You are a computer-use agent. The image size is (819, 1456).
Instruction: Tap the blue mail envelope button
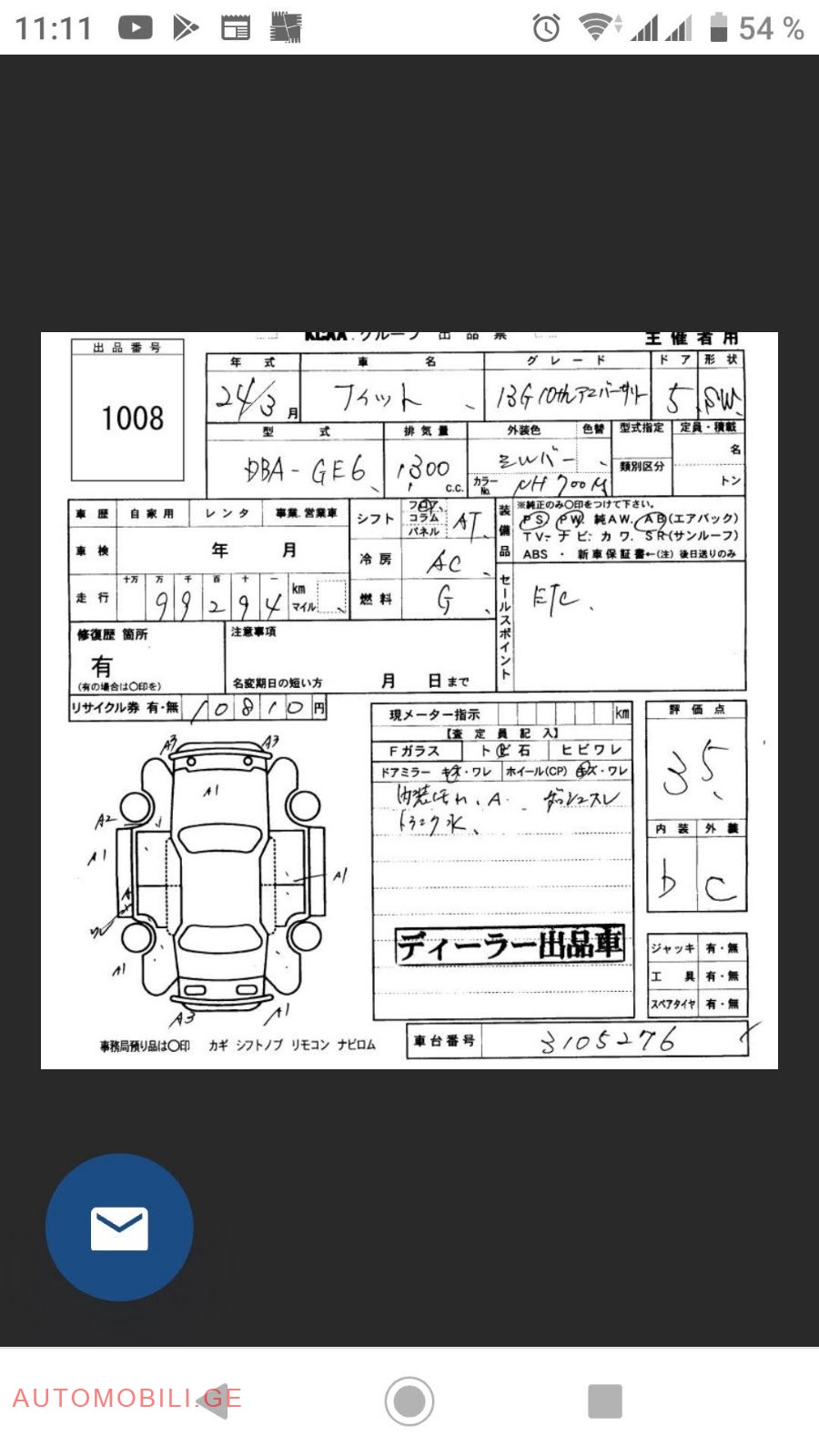119,1228
